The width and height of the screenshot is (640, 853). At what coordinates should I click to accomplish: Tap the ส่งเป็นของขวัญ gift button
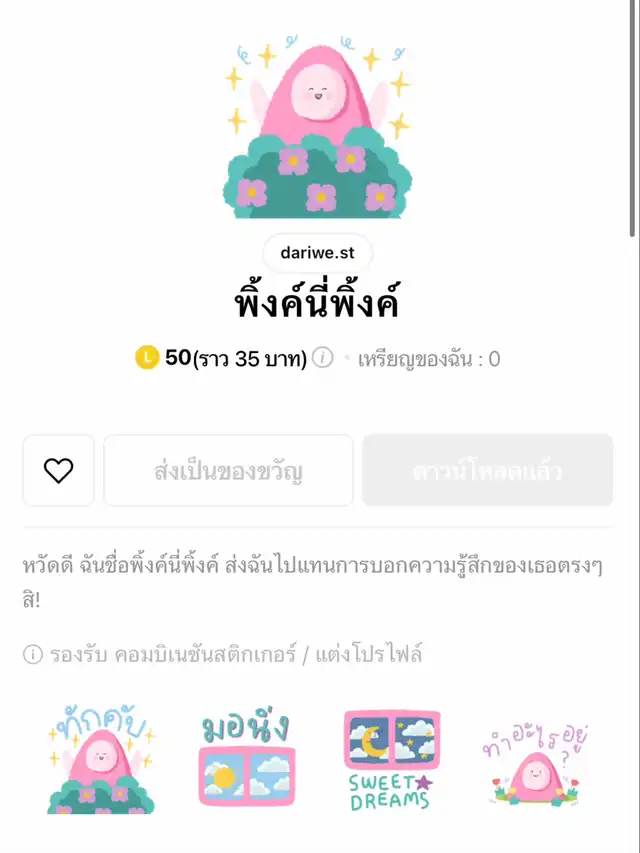pyautogui.click(x=229, y=470)
